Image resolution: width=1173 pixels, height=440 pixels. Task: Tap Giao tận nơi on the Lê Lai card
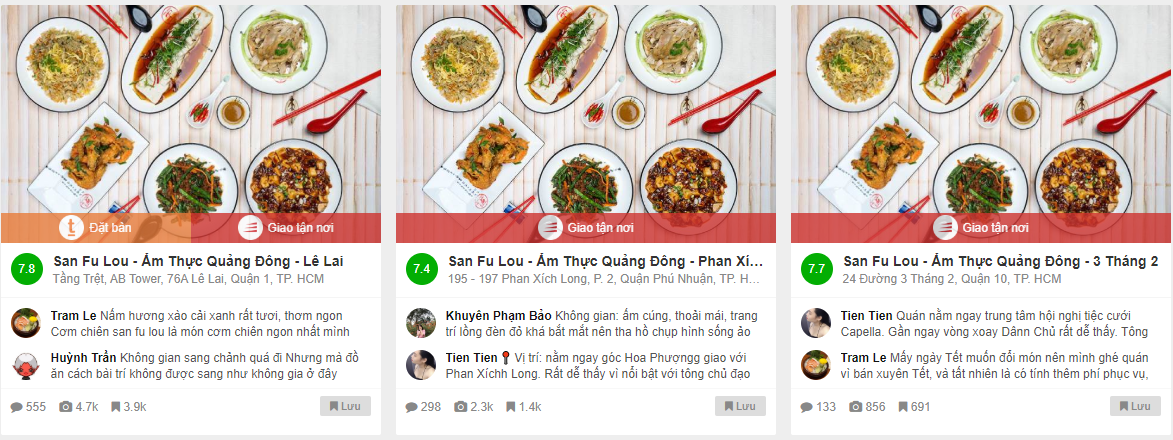tap(286, 228)
